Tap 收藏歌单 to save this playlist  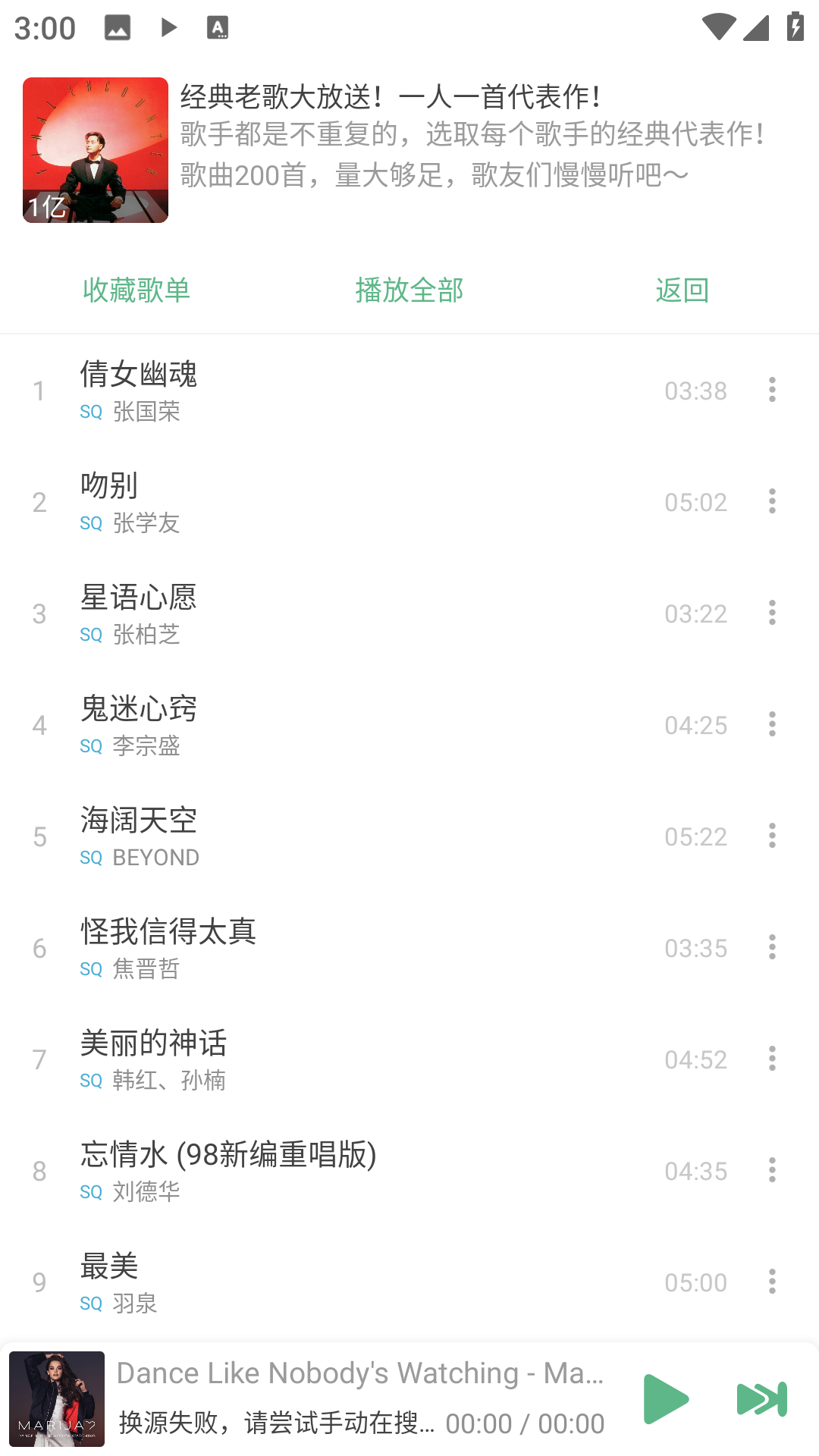136,290
